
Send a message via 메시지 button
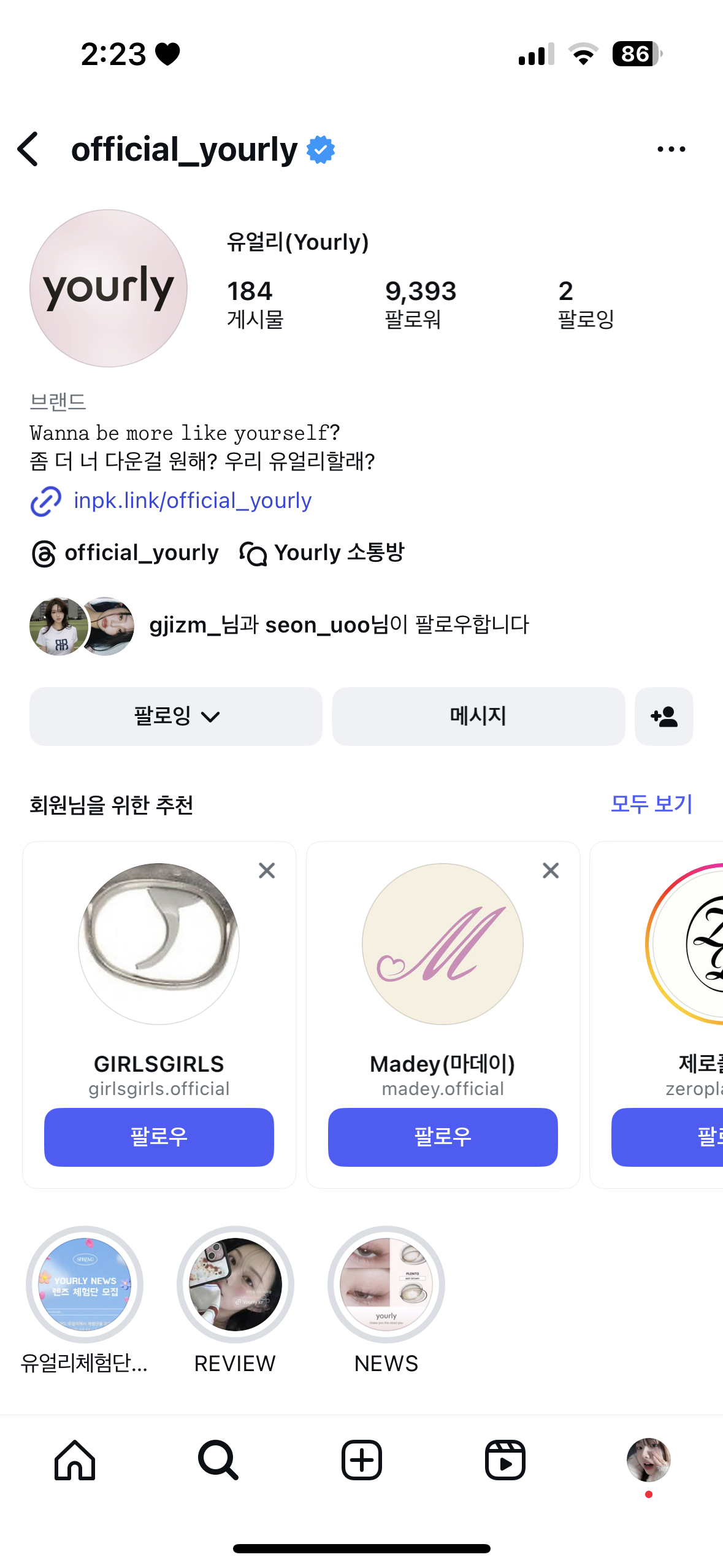point(478,716)
